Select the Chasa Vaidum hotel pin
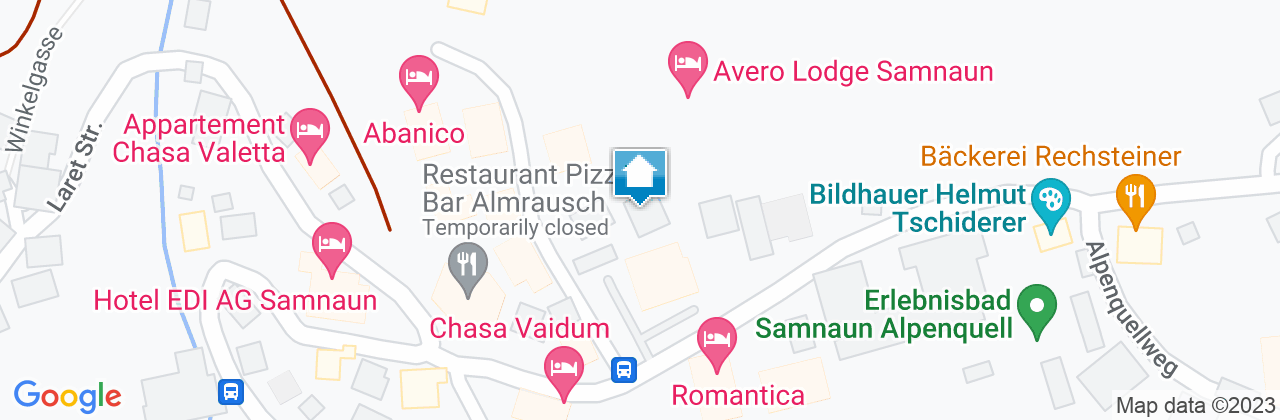Image resolution: width=1280 pixels, height=420 pixels. click(564, 367)
